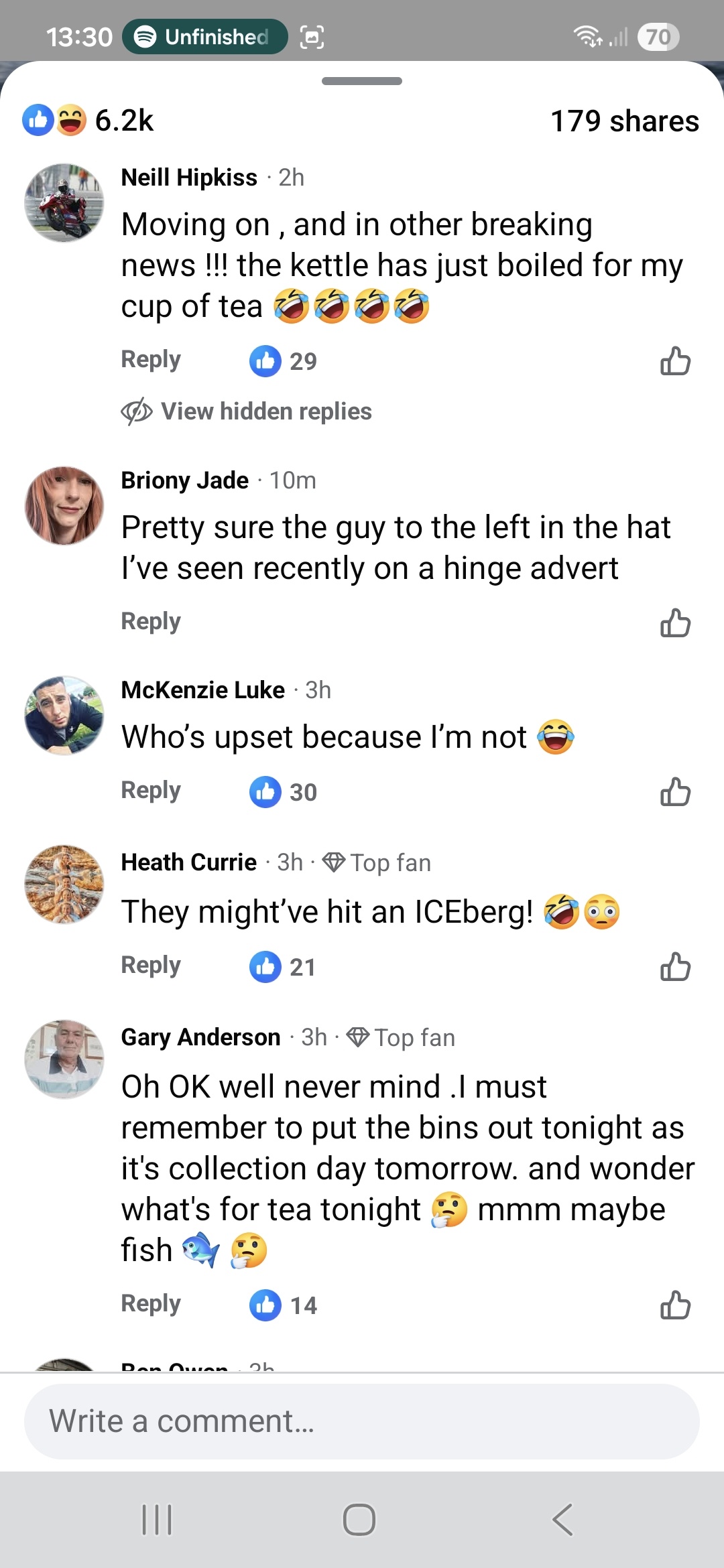Image resolution: width=724 pixels, height=1568 pixels.
Task: Reply to Heath Currie's comment
Action: tap(151, 966)
